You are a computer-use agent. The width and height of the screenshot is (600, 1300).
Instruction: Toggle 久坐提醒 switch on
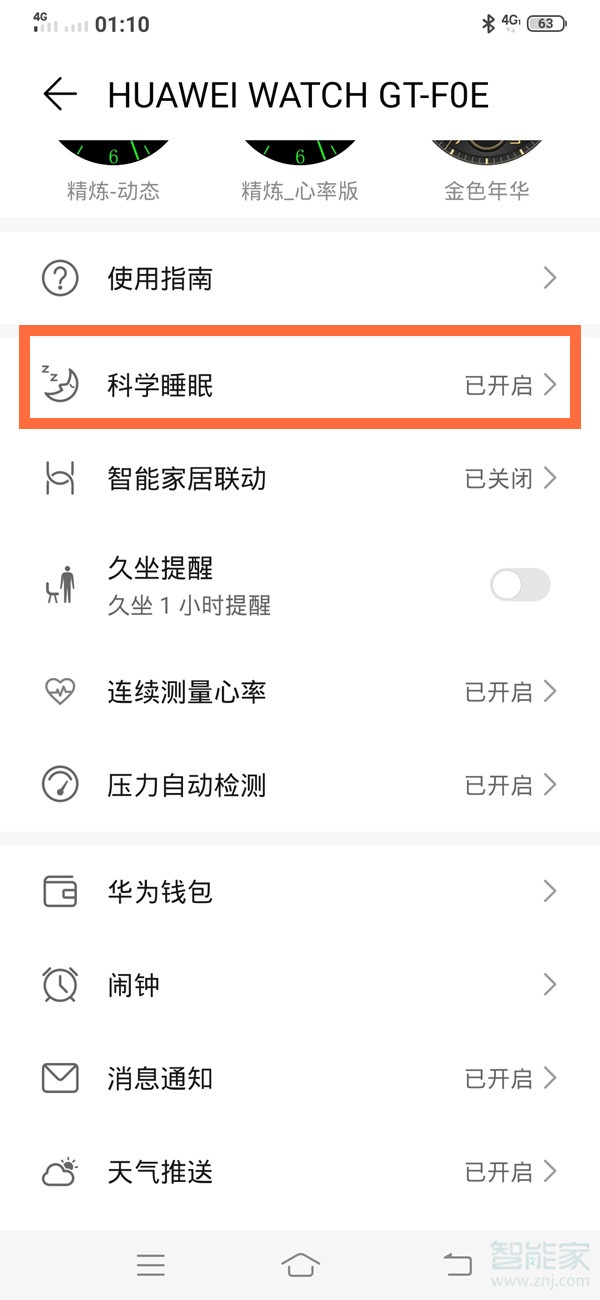pos(520,585)
